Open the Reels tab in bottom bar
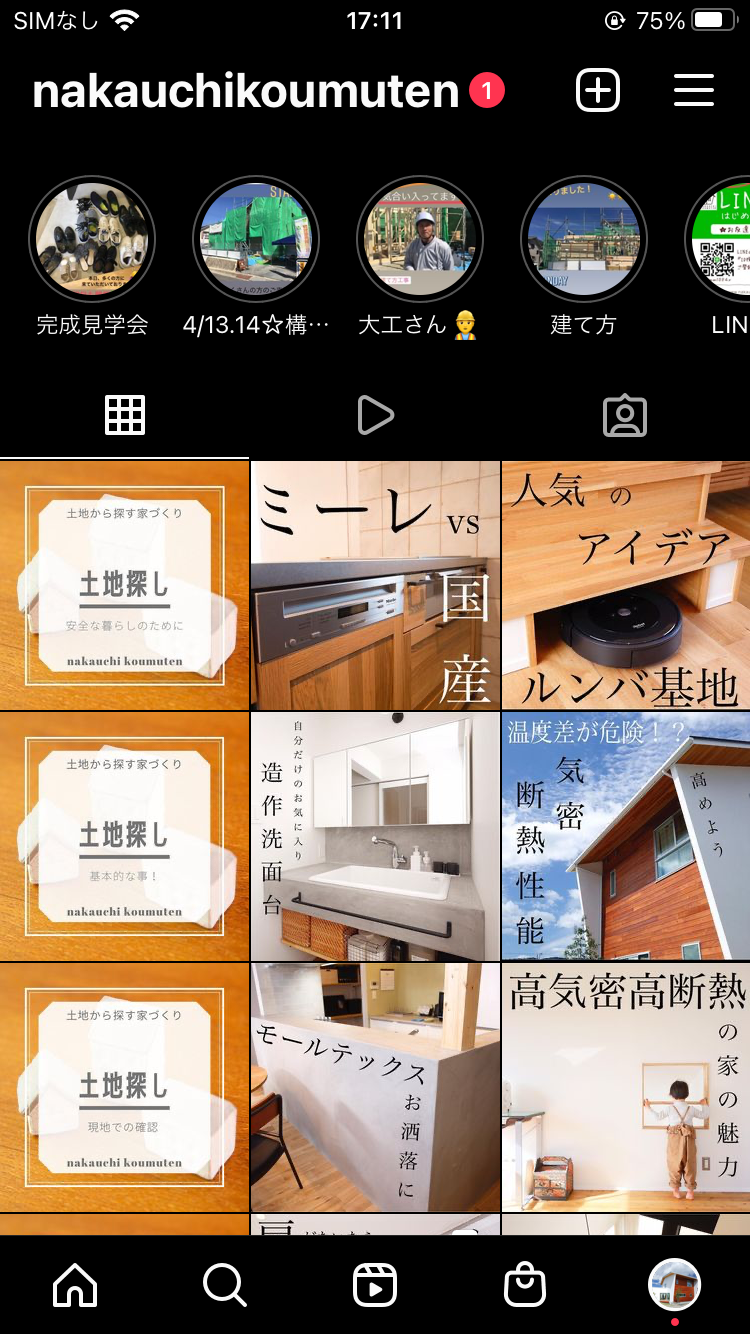 pyautogui.click(x=375, y=1286)
